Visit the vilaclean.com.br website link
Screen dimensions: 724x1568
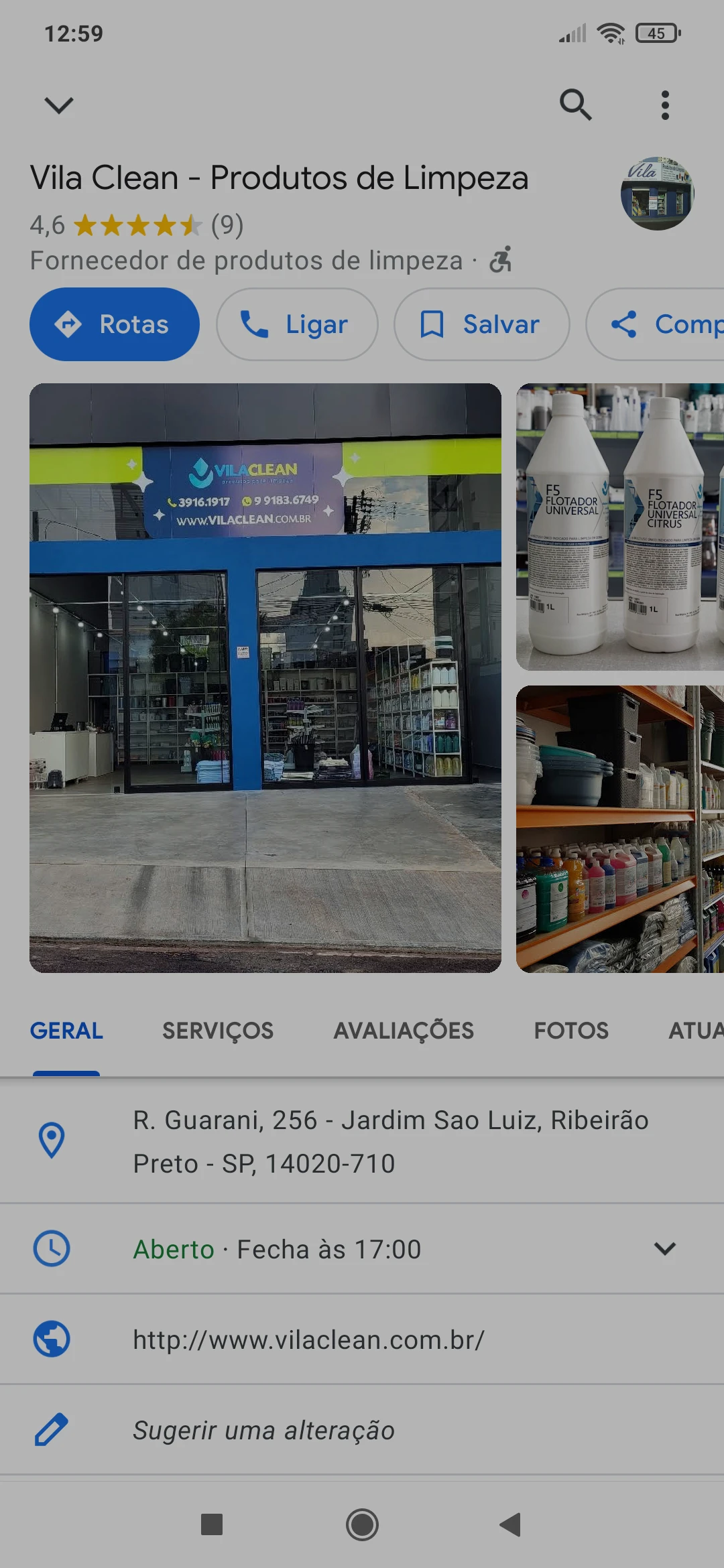click(308, 1340)
